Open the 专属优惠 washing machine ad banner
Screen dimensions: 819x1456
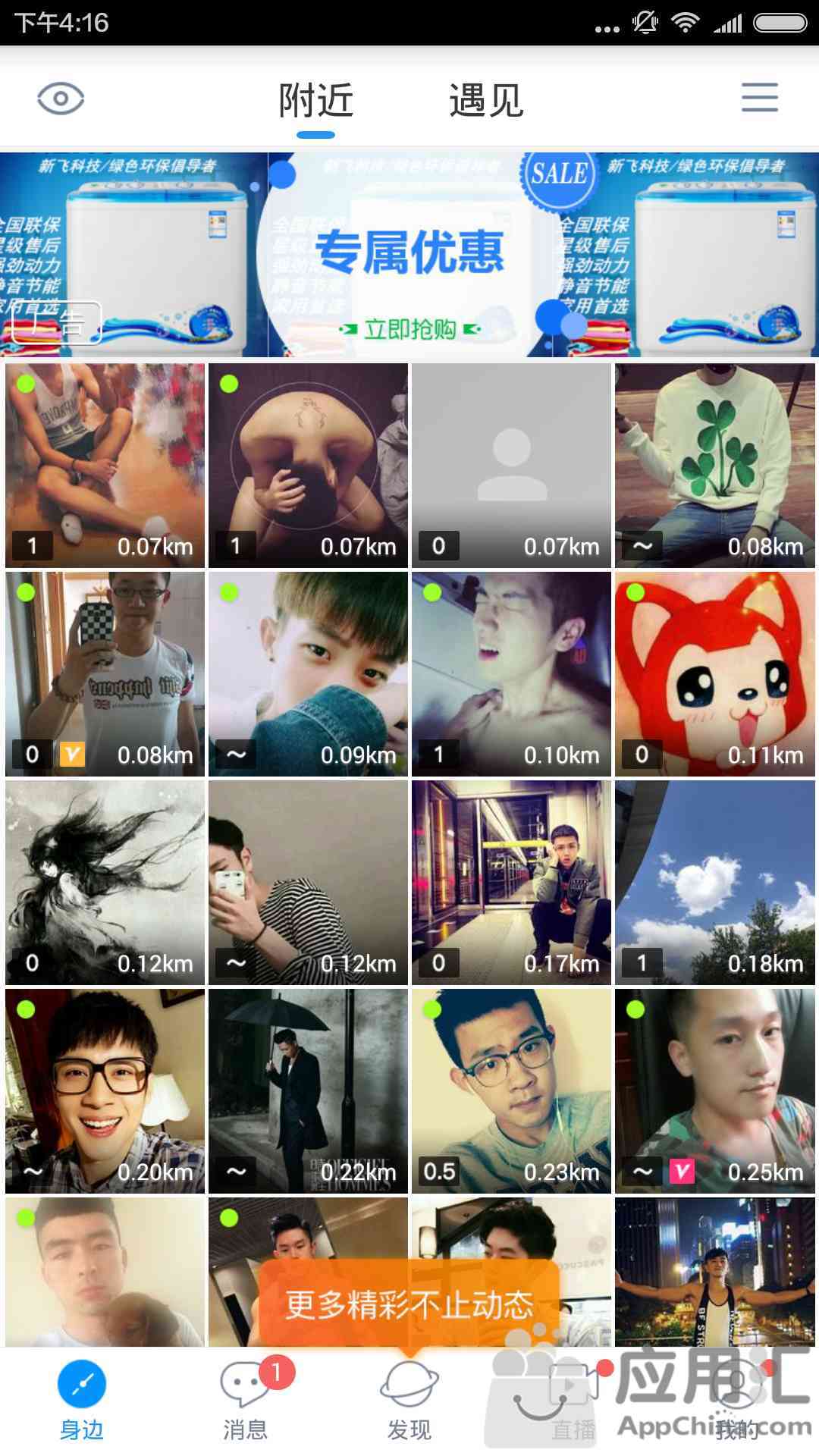(409, 255)
